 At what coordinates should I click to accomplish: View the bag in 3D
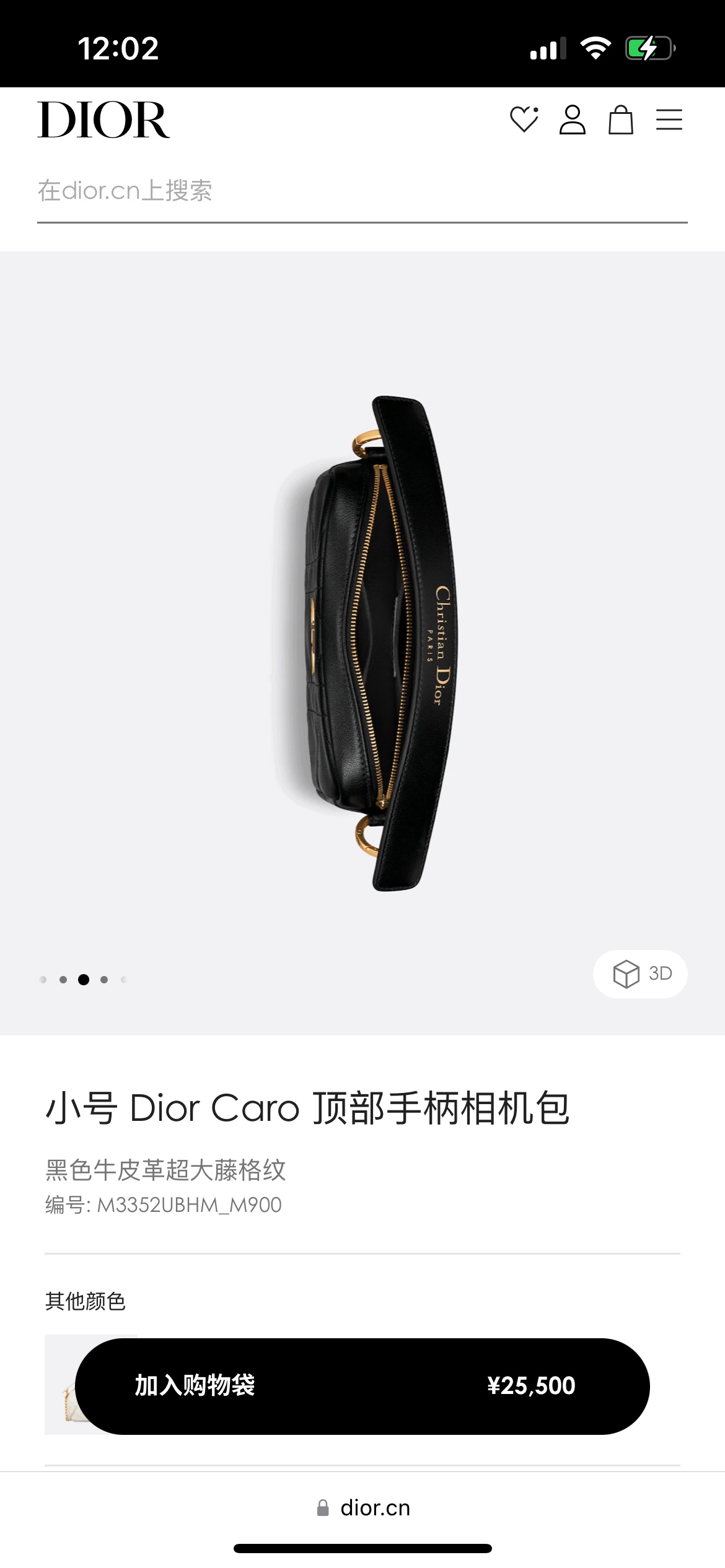640,973
